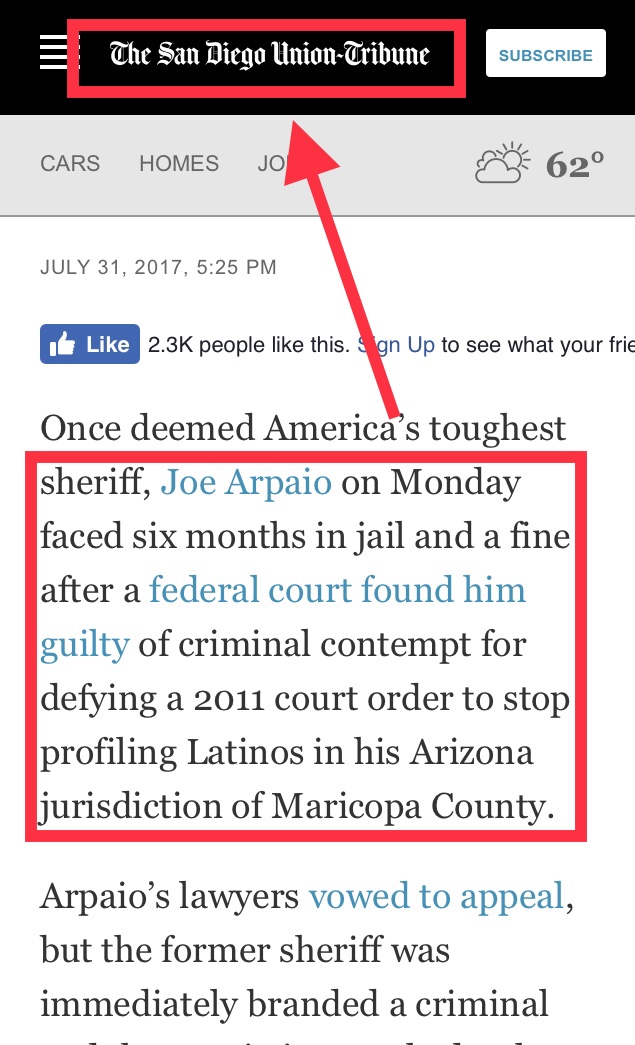Open the Cars section
This screenshot has height=1045, width=635.
pos(70,163)
